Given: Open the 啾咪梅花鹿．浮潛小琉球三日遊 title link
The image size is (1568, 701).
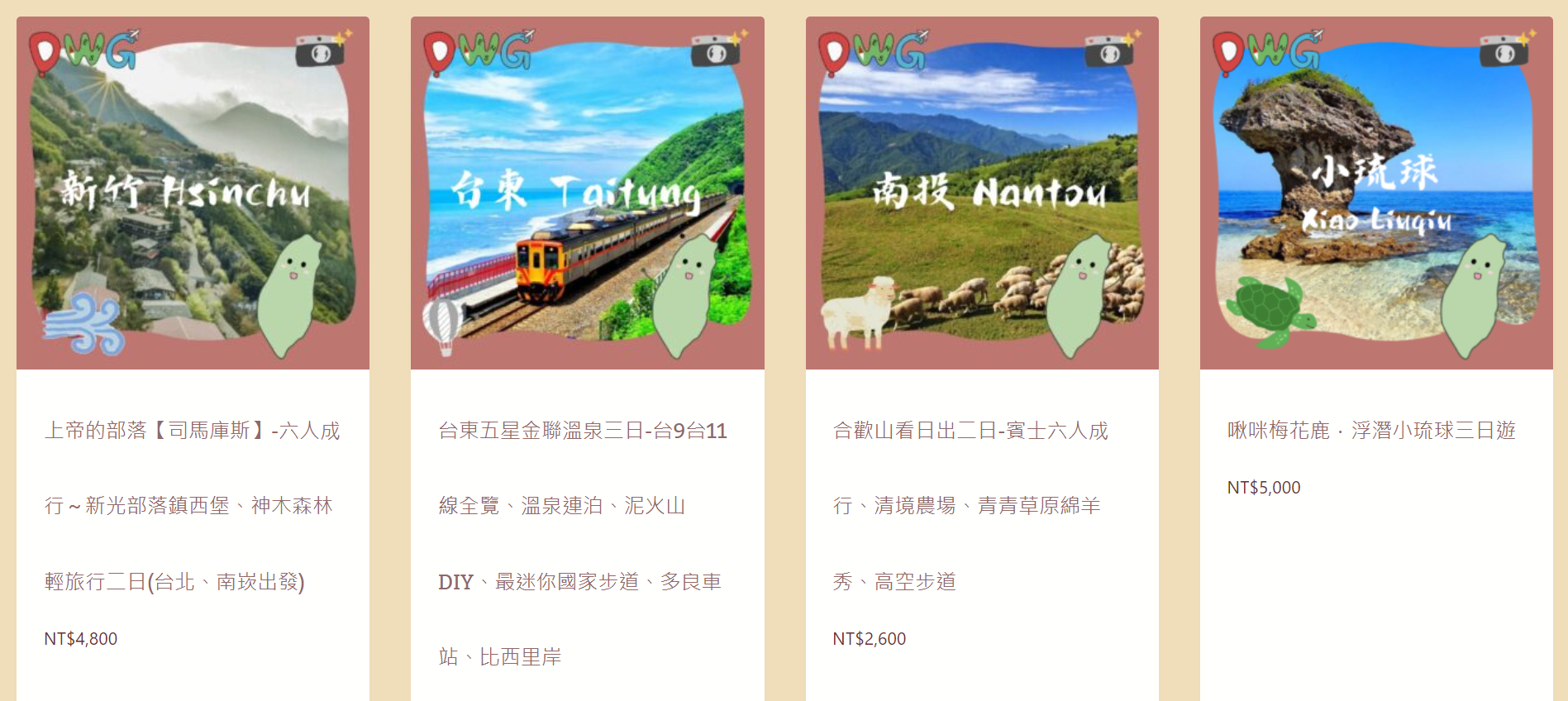Looking at the screenshot, I should coord(1371,431).
